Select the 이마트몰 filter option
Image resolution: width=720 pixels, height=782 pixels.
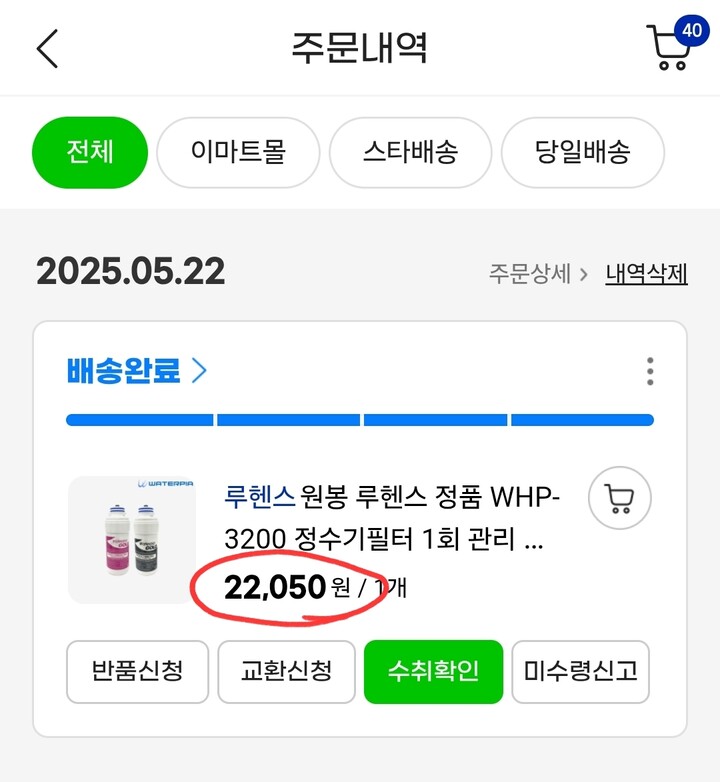238,152
